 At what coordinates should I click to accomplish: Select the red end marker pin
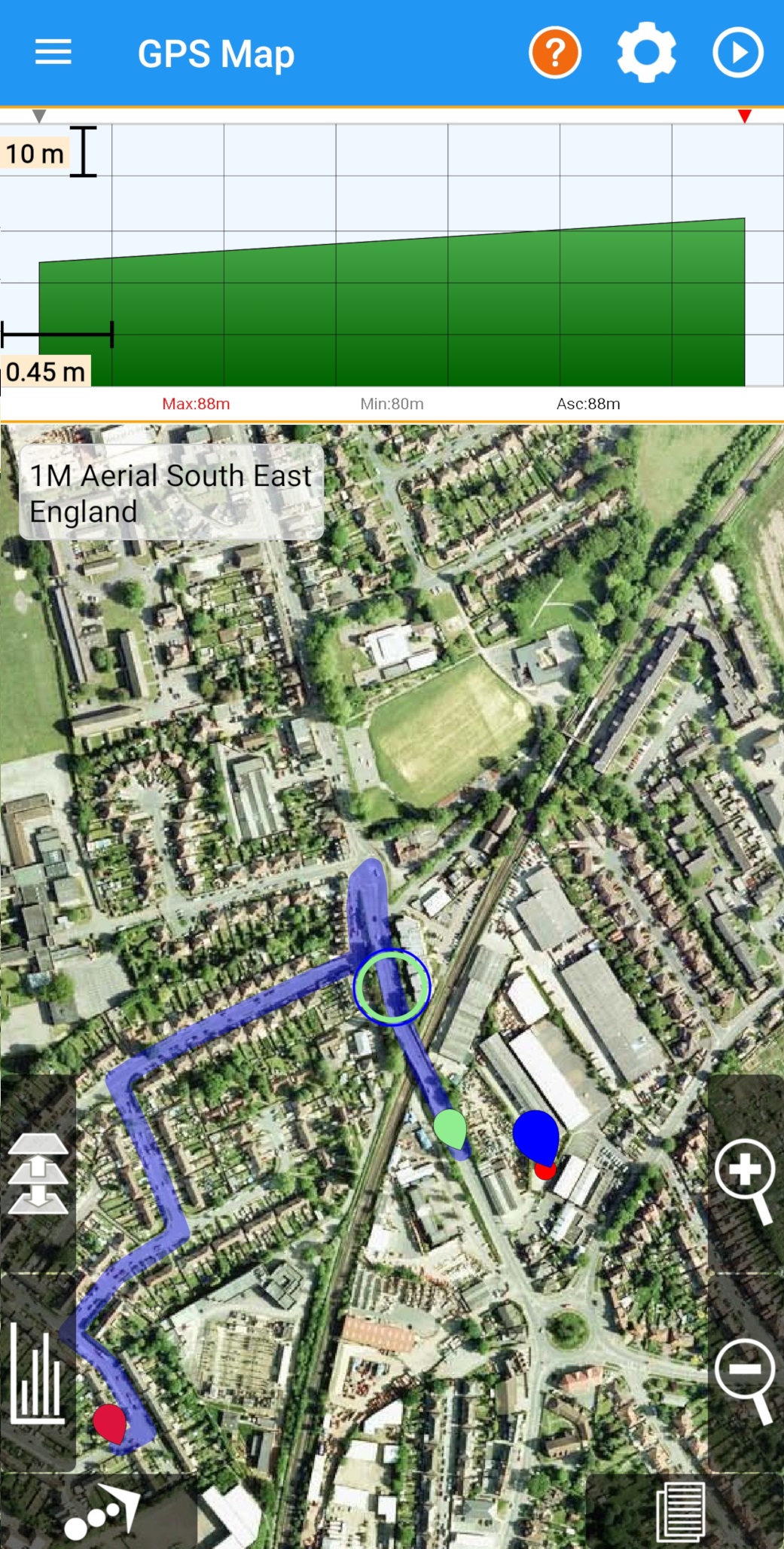pyautogui.click(x=110, y=1422)
